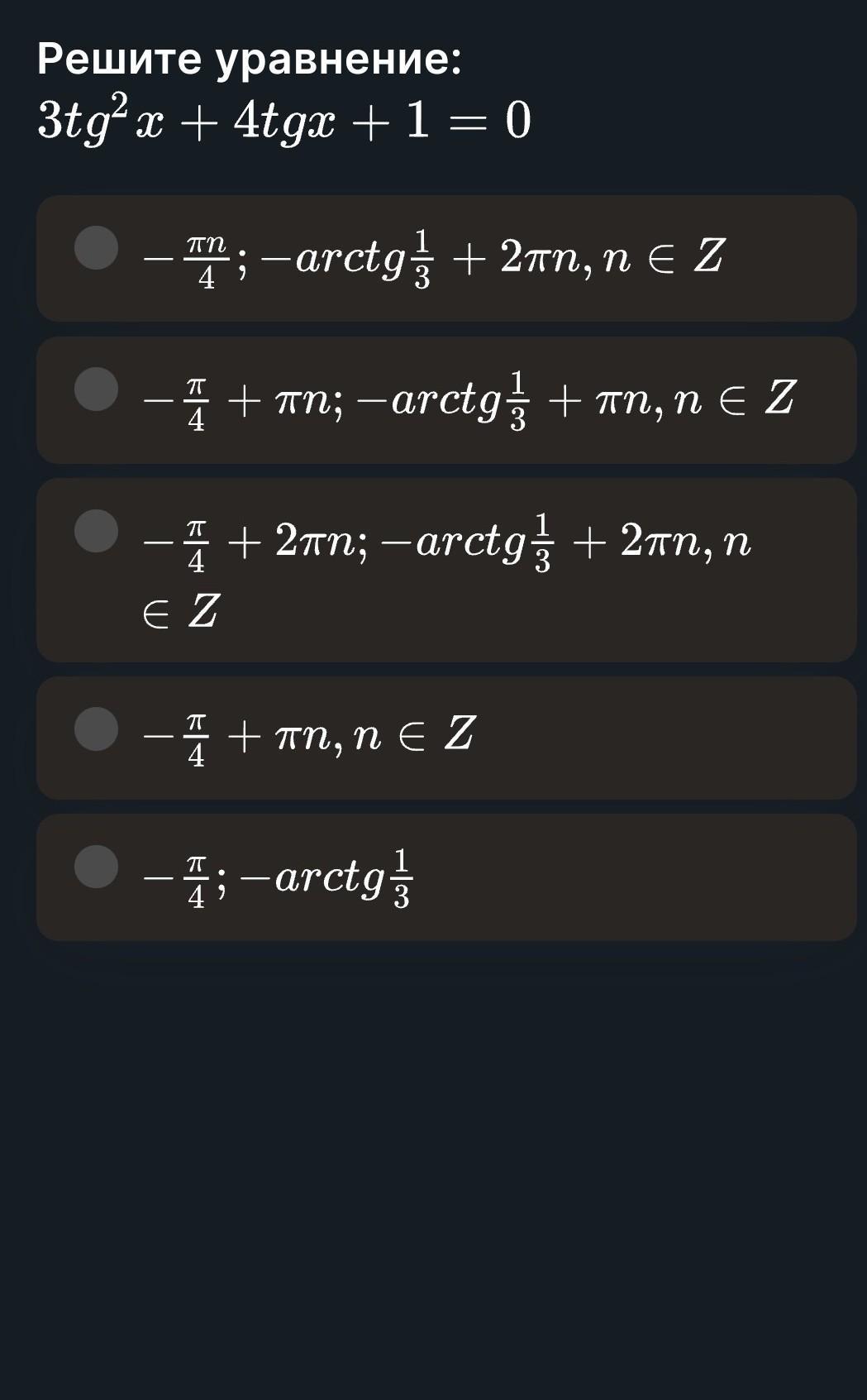Select answer −πn/4; −arctg⅓ + 2πn

pos(97,248)
